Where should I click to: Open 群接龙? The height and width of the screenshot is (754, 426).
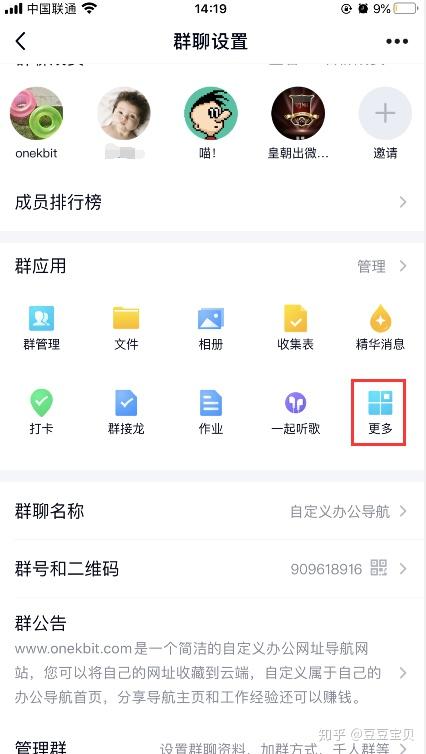coord(126,412)
